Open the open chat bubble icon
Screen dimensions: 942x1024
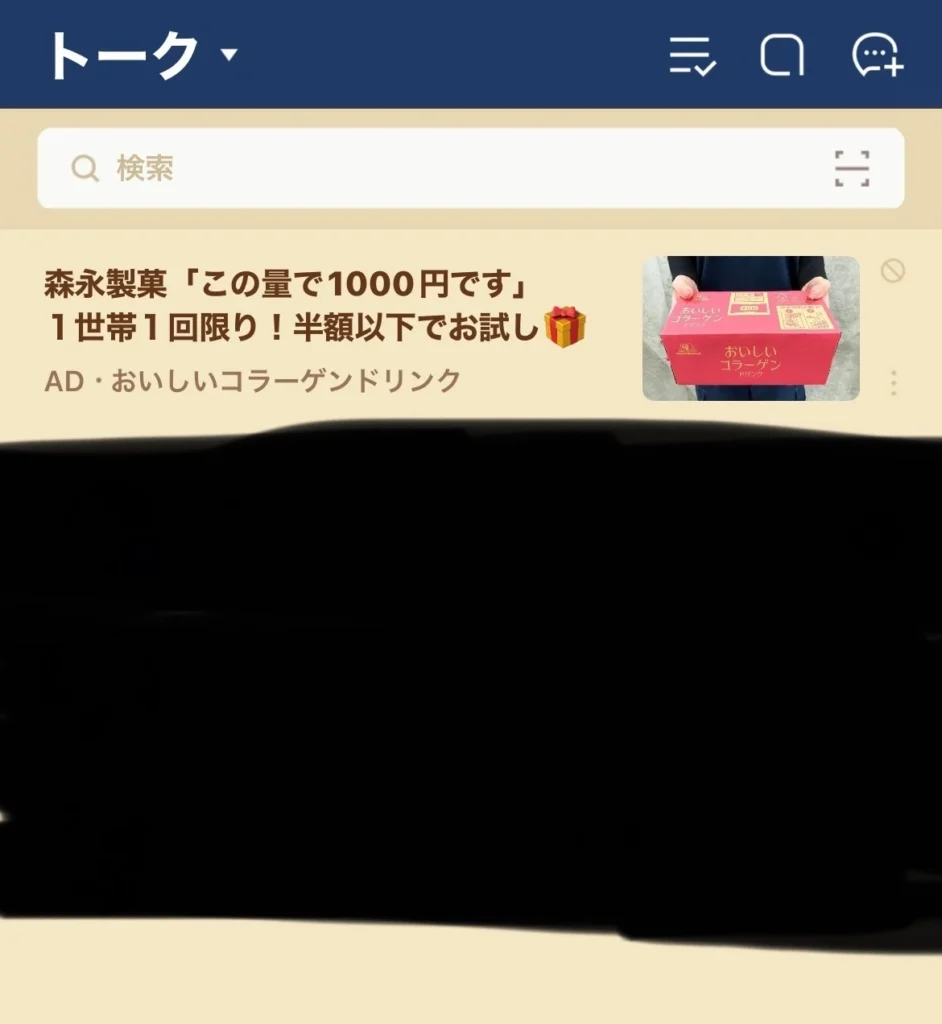click(782, 56)
